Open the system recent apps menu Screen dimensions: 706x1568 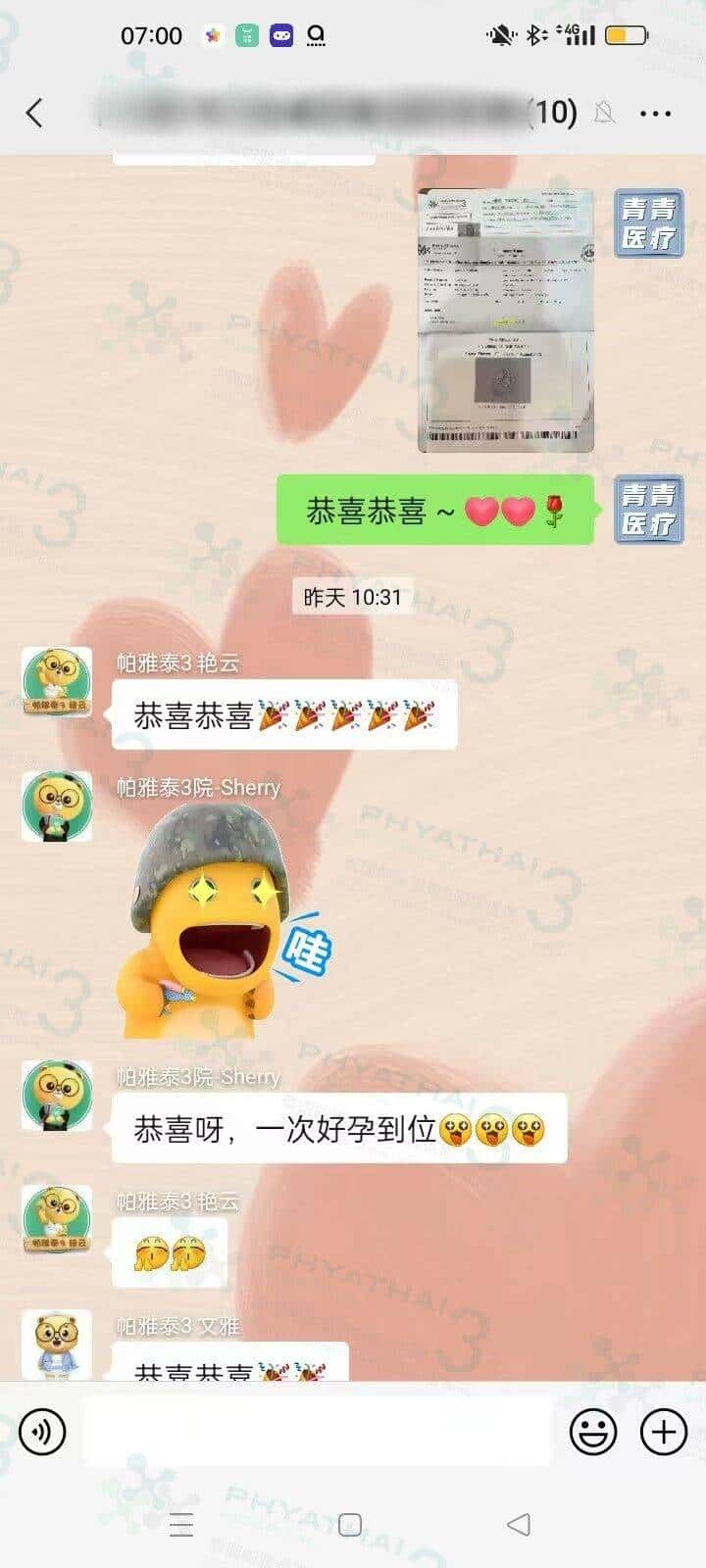coord(181,1525)
